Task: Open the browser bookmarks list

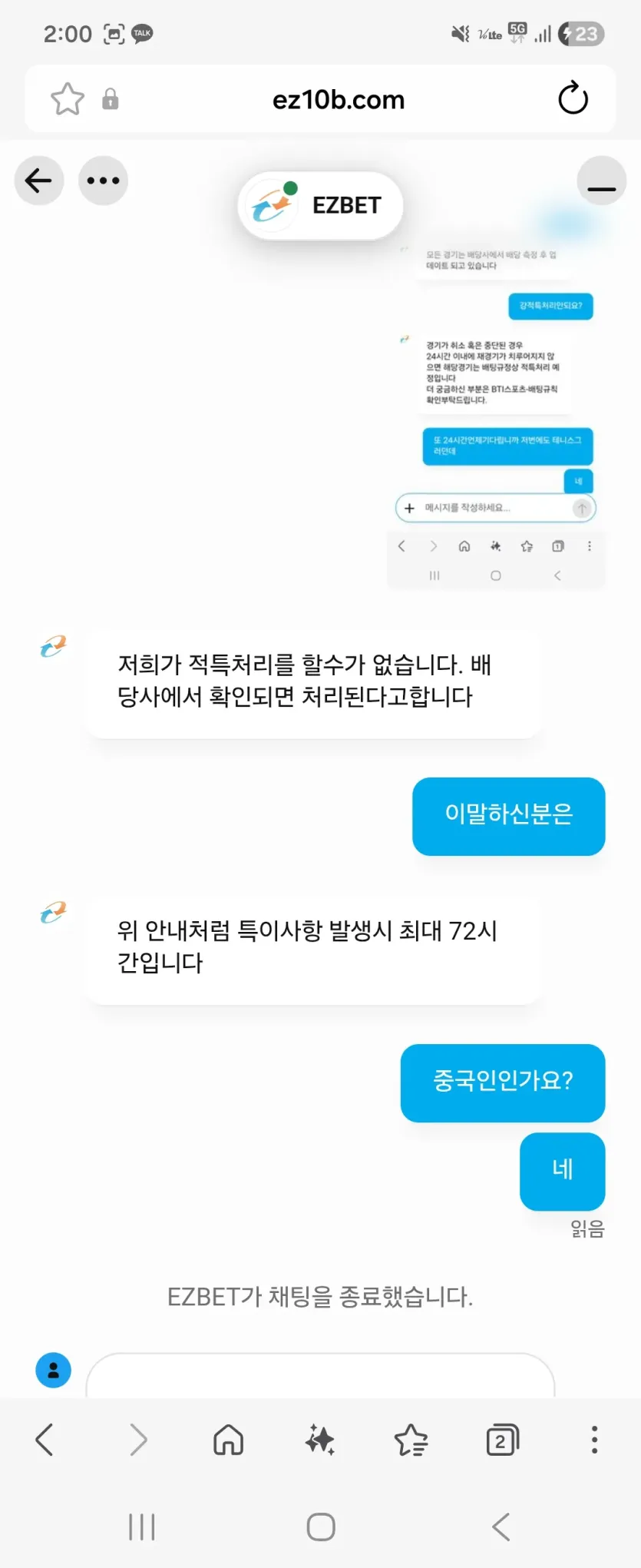Action: pyautogui.click(x=411, y=1440)
